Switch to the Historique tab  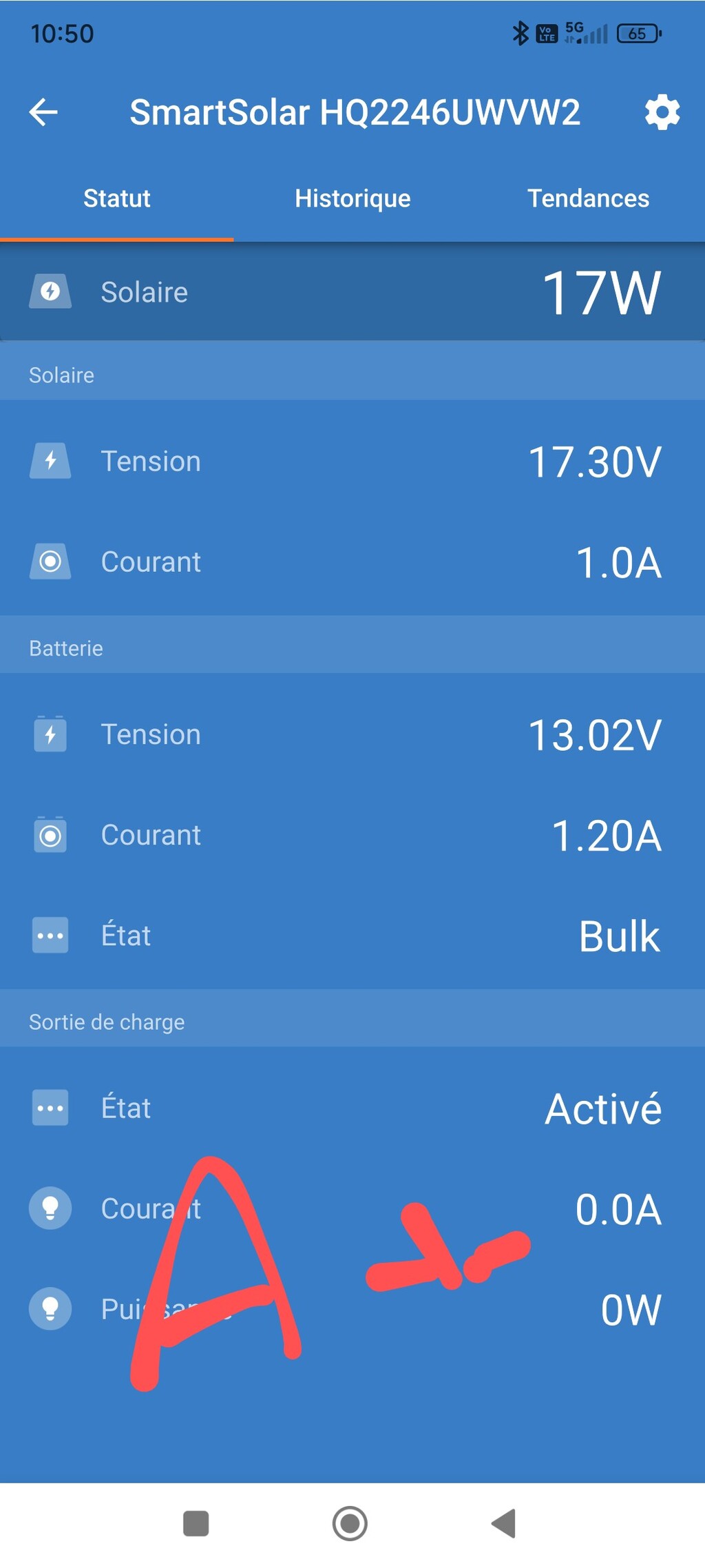[352, 198]
